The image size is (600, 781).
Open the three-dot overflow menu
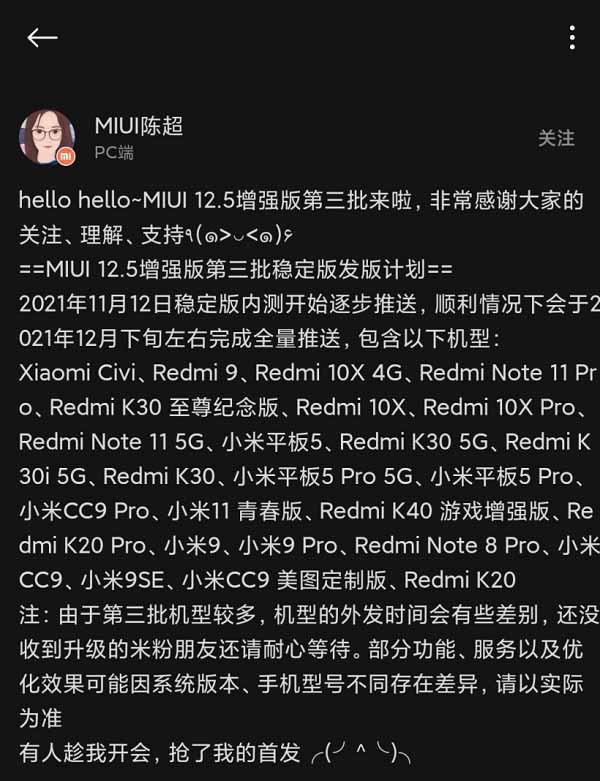pos(571,38)
